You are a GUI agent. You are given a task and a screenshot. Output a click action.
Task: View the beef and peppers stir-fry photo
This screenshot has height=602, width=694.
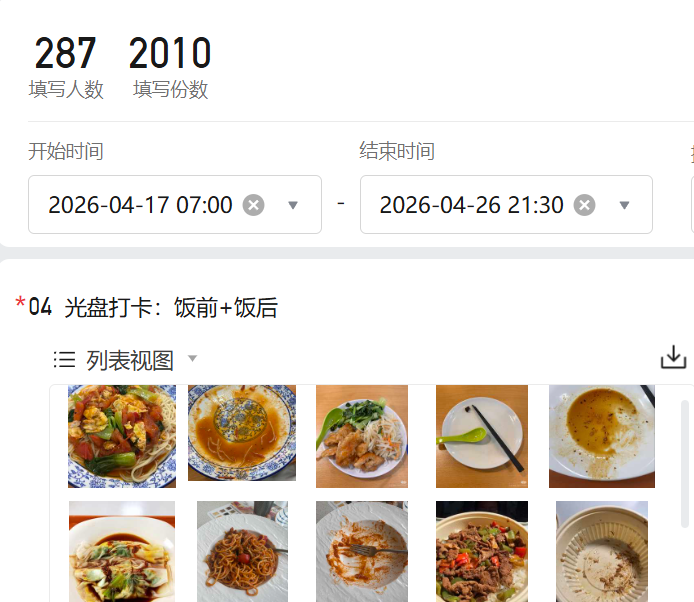pos(482,551)
